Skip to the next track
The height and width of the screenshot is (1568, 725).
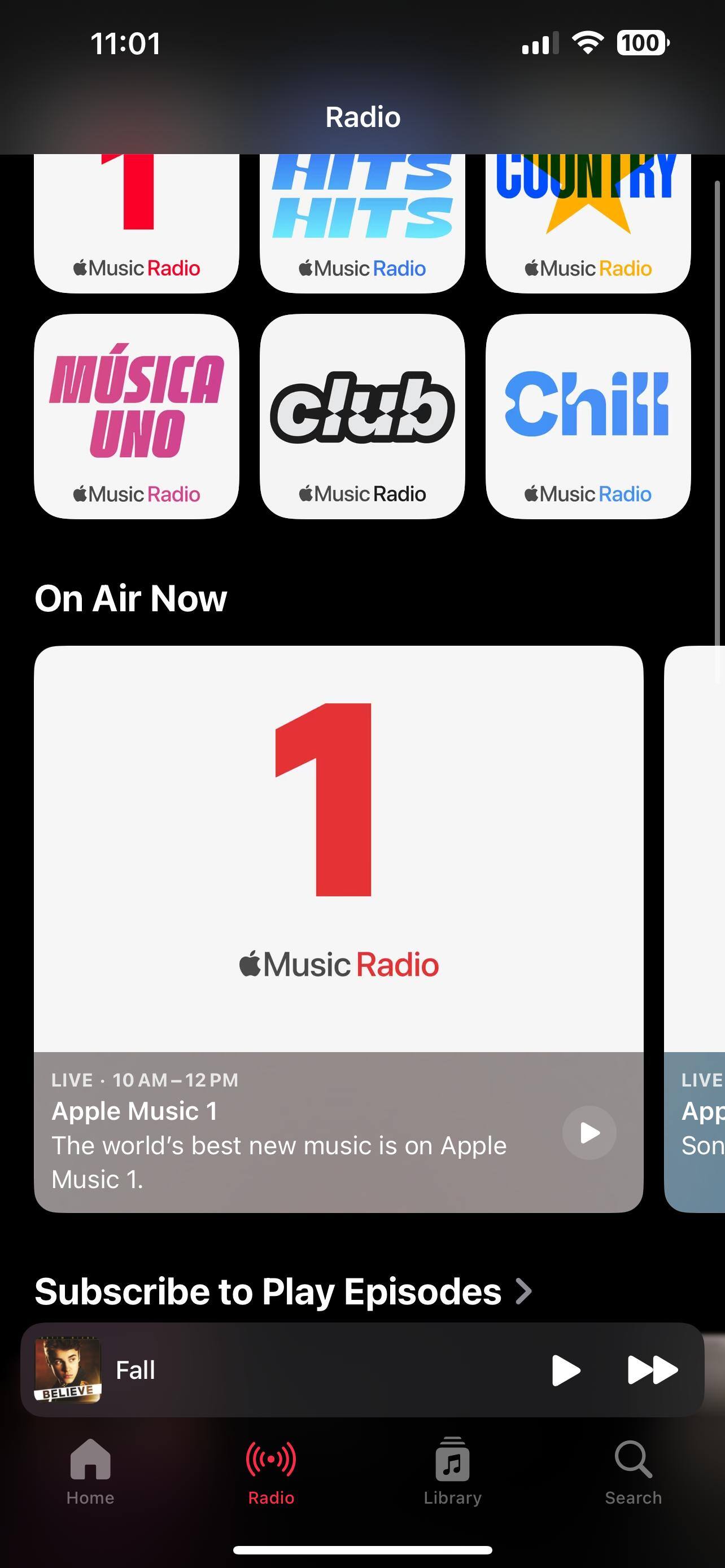tap(653, 1370)
